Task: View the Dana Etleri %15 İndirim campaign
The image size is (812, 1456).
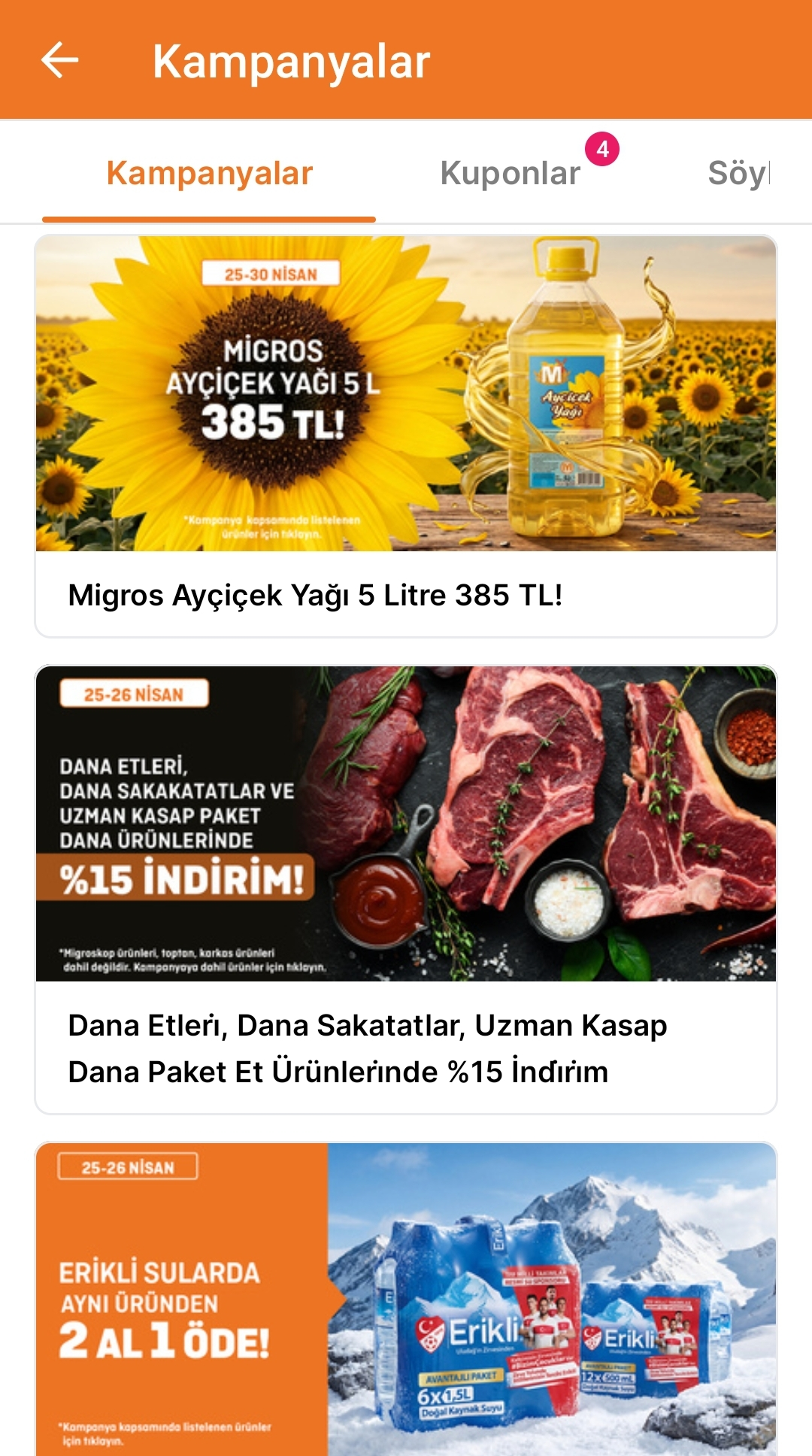Action: pos(406,887)
